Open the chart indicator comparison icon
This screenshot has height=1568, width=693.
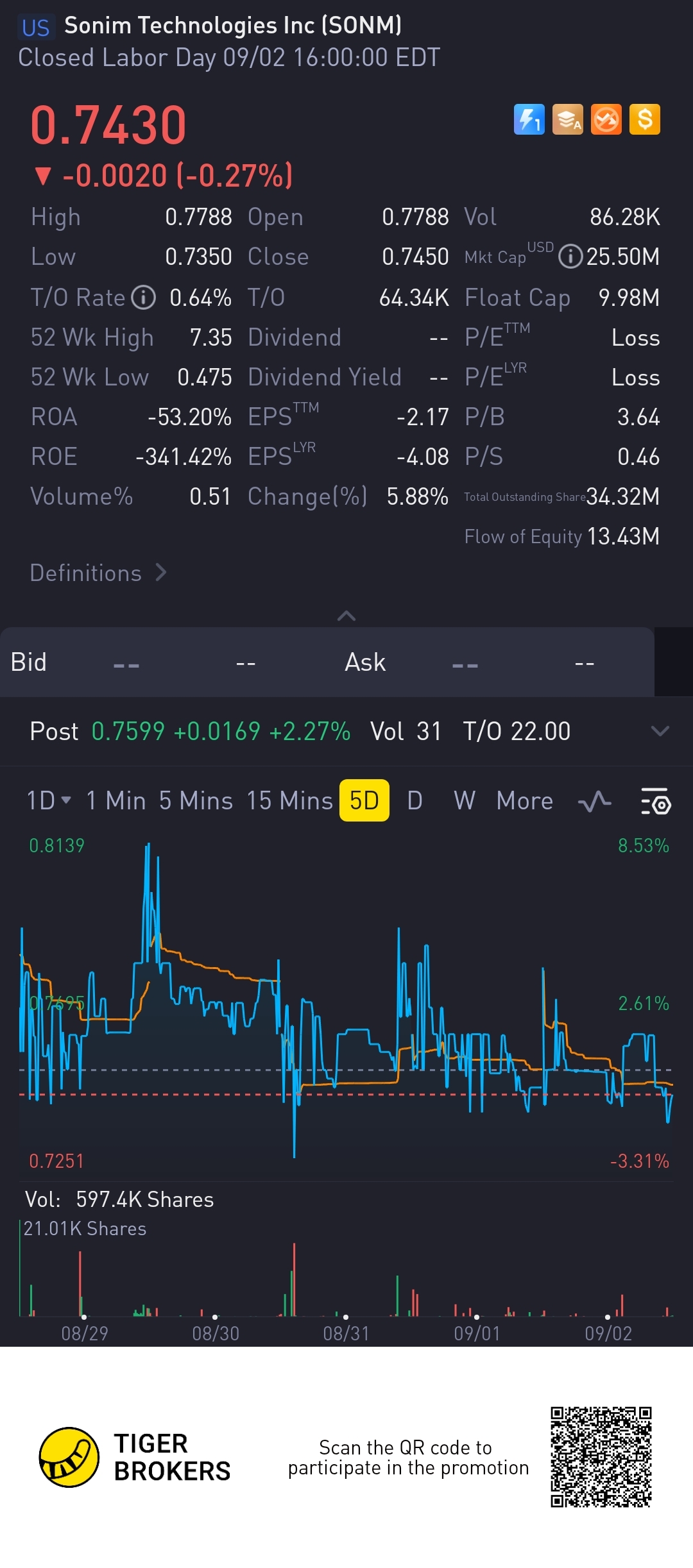click(594, 801)
